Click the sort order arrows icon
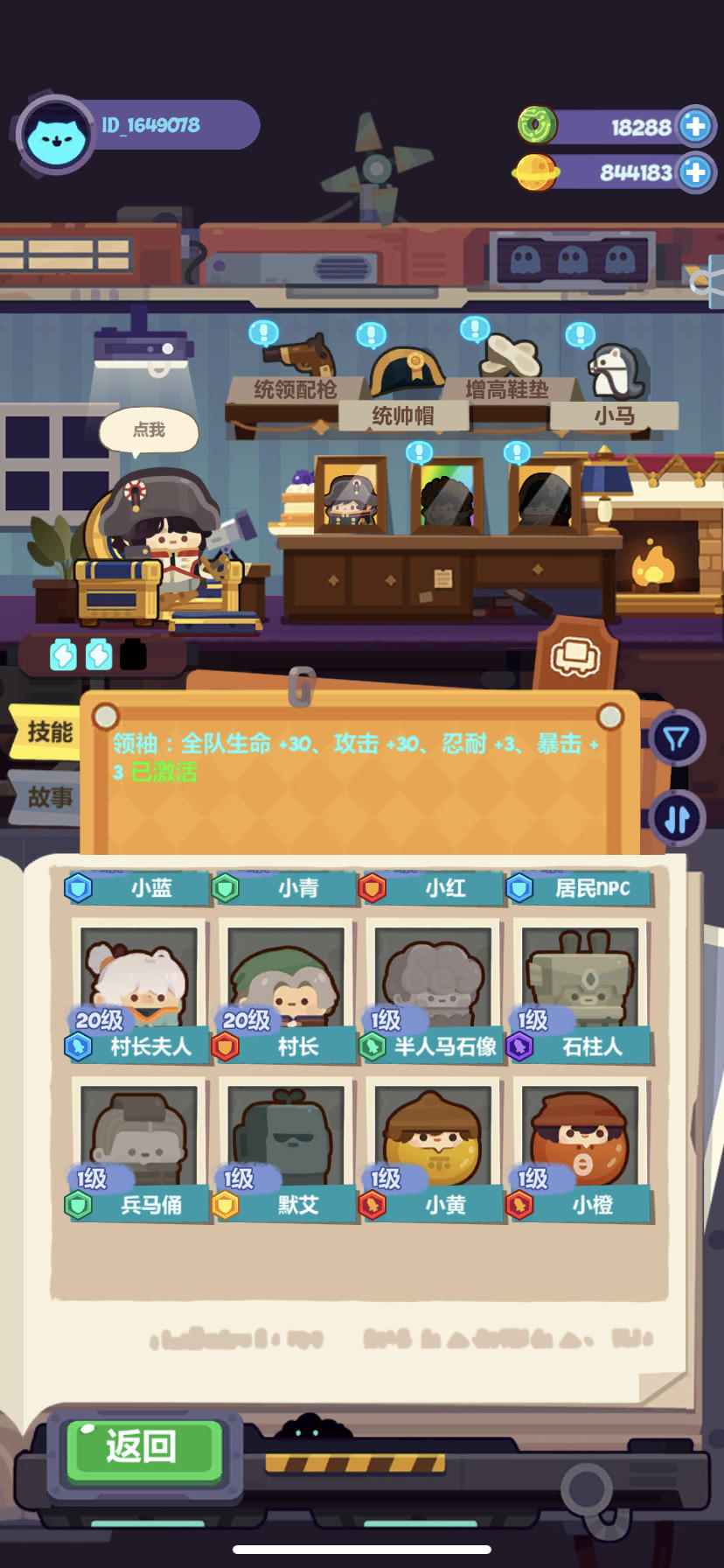The height and width of the screenshot is (1568, 724). tap(676, 817)
